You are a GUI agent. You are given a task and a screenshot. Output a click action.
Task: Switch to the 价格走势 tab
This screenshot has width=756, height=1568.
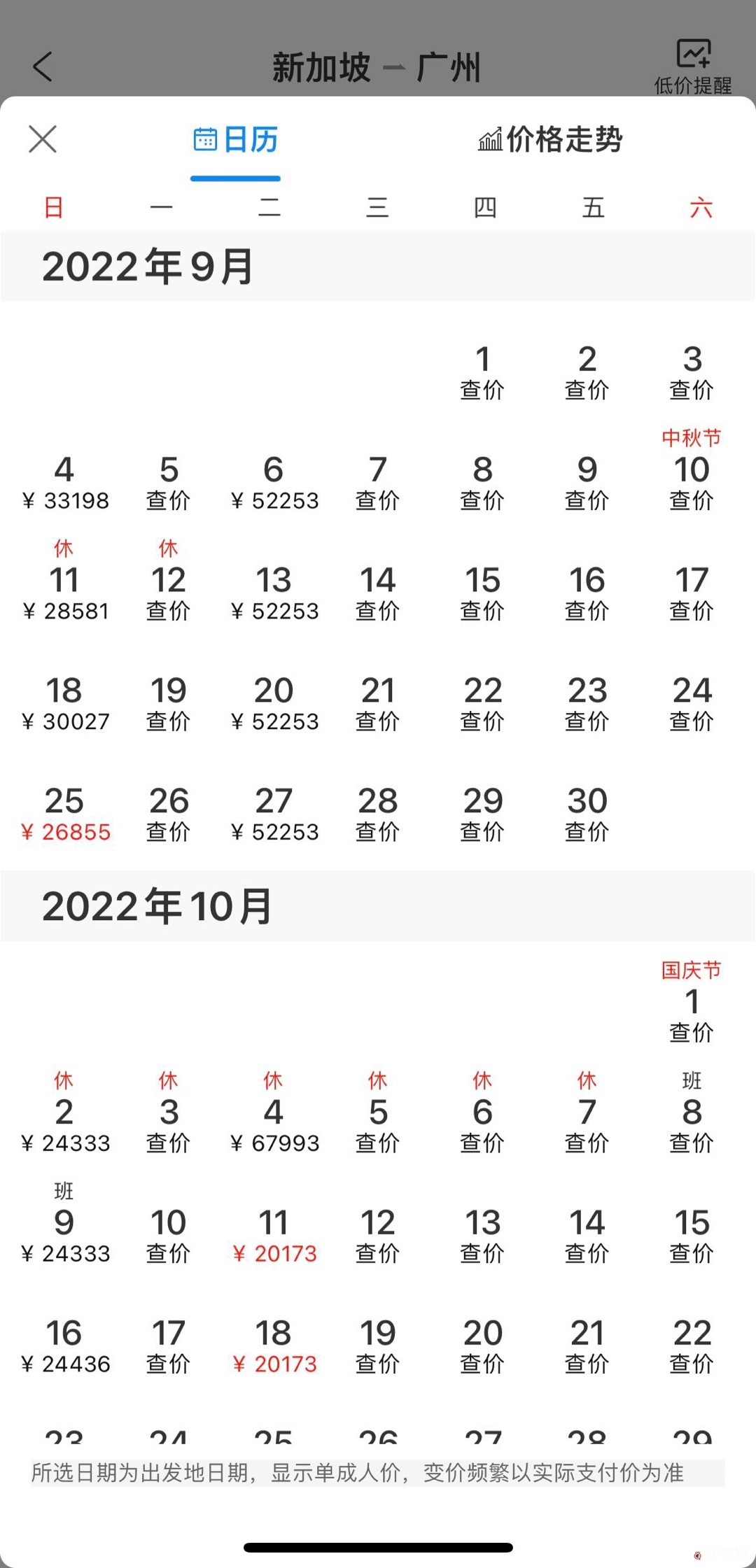click(x=550, y=139)
